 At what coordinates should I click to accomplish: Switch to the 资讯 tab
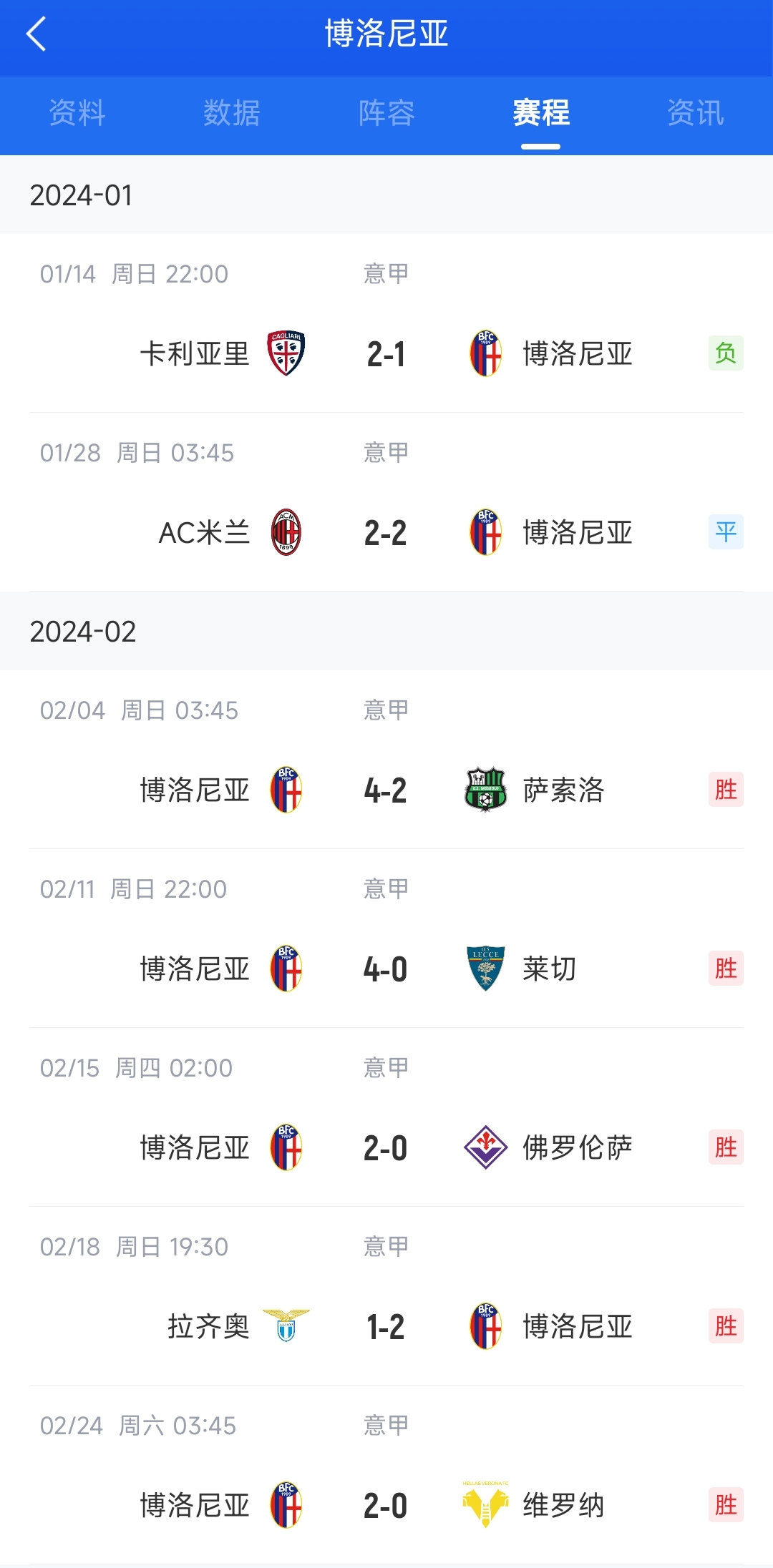coord(696,113)
